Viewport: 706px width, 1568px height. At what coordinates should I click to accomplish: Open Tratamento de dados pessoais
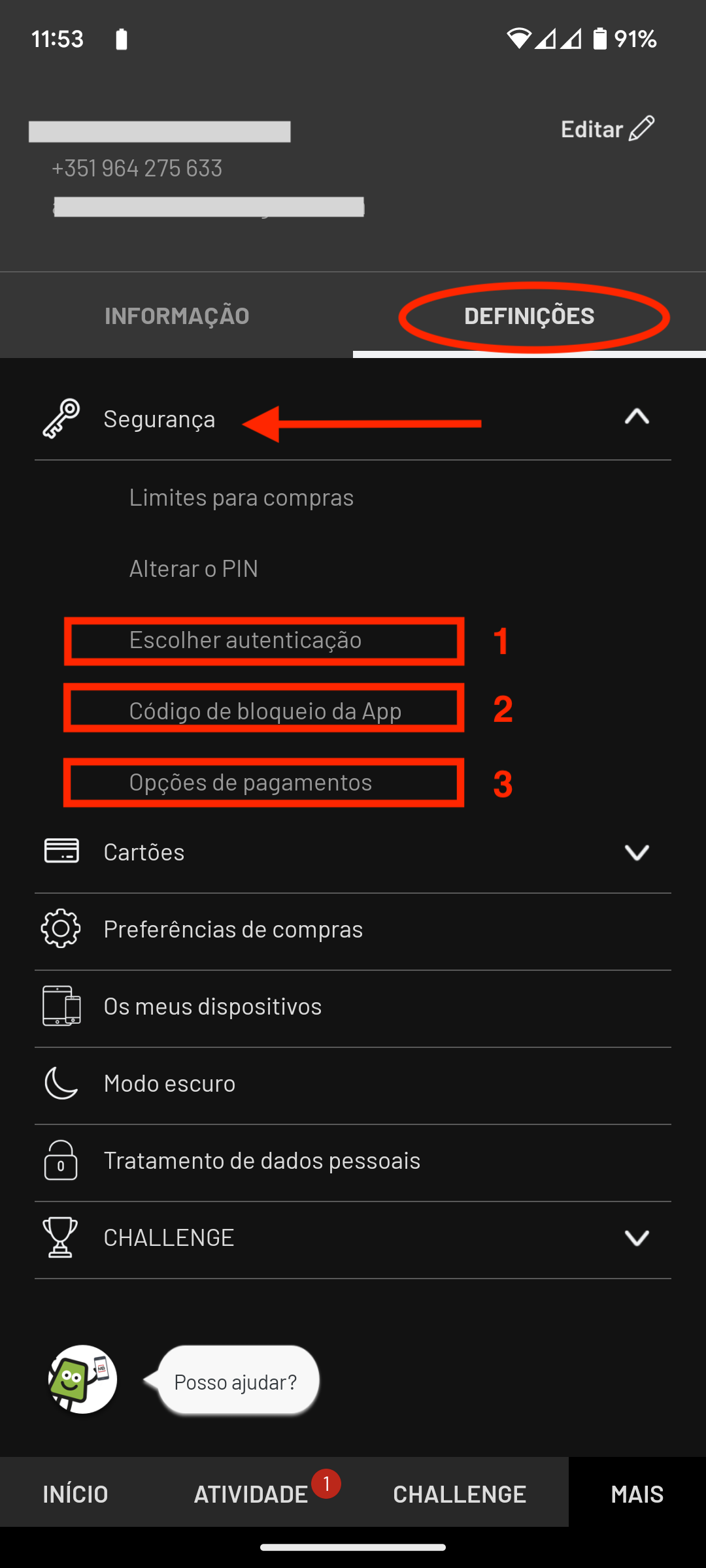(261, 1160)
